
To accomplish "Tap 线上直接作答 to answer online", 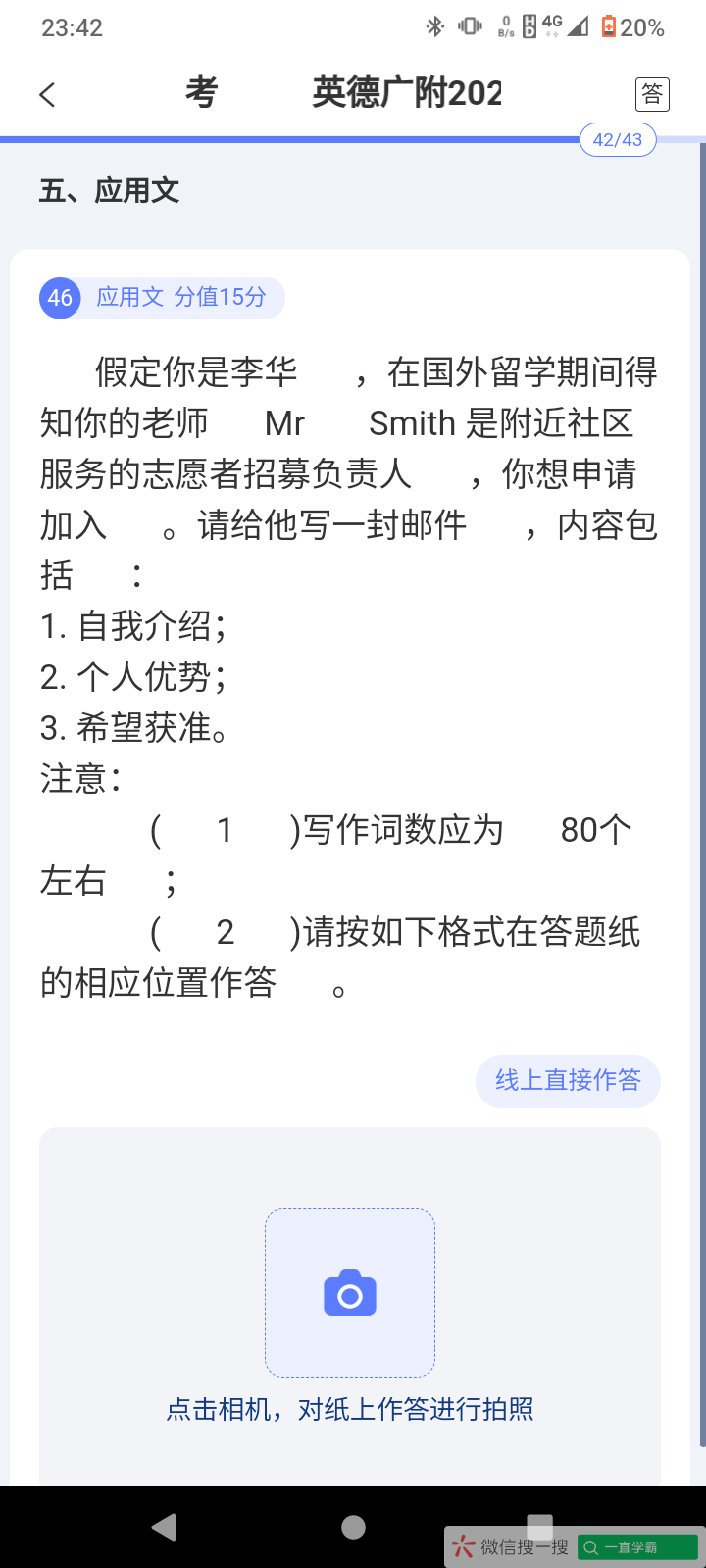I will pos(568,1081).
